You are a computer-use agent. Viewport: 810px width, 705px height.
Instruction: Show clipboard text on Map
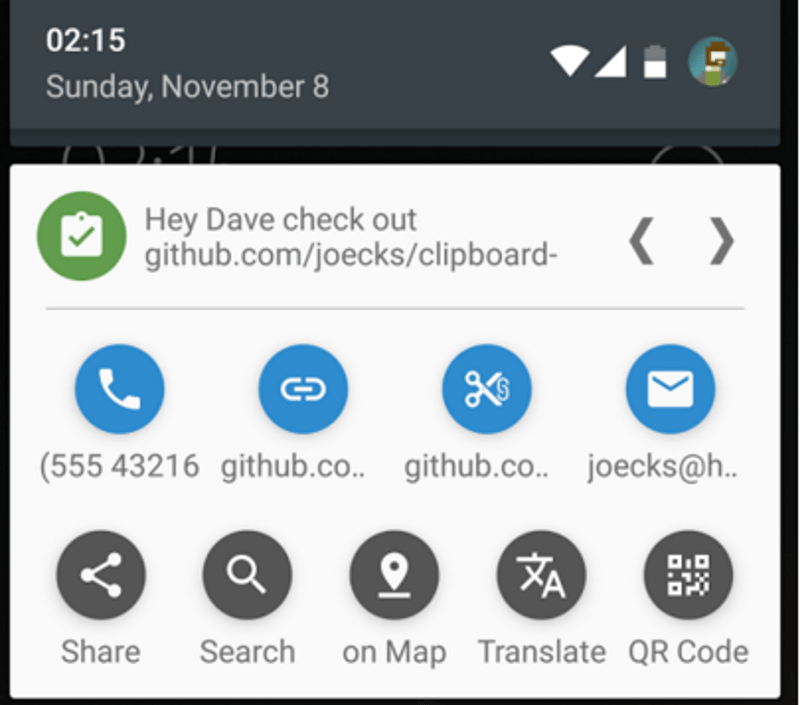click(394, 575)
